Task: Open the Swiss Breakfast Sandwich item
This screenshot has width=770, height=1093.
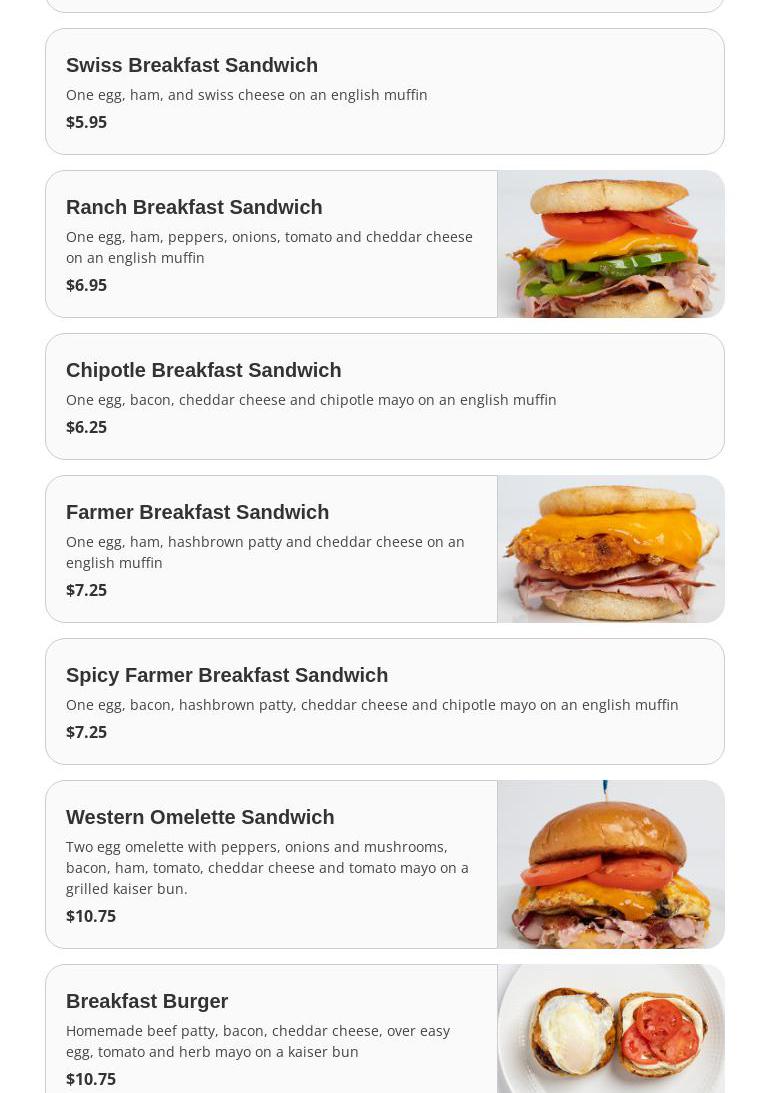Action: pyautogui.click(x=384, y=92)
